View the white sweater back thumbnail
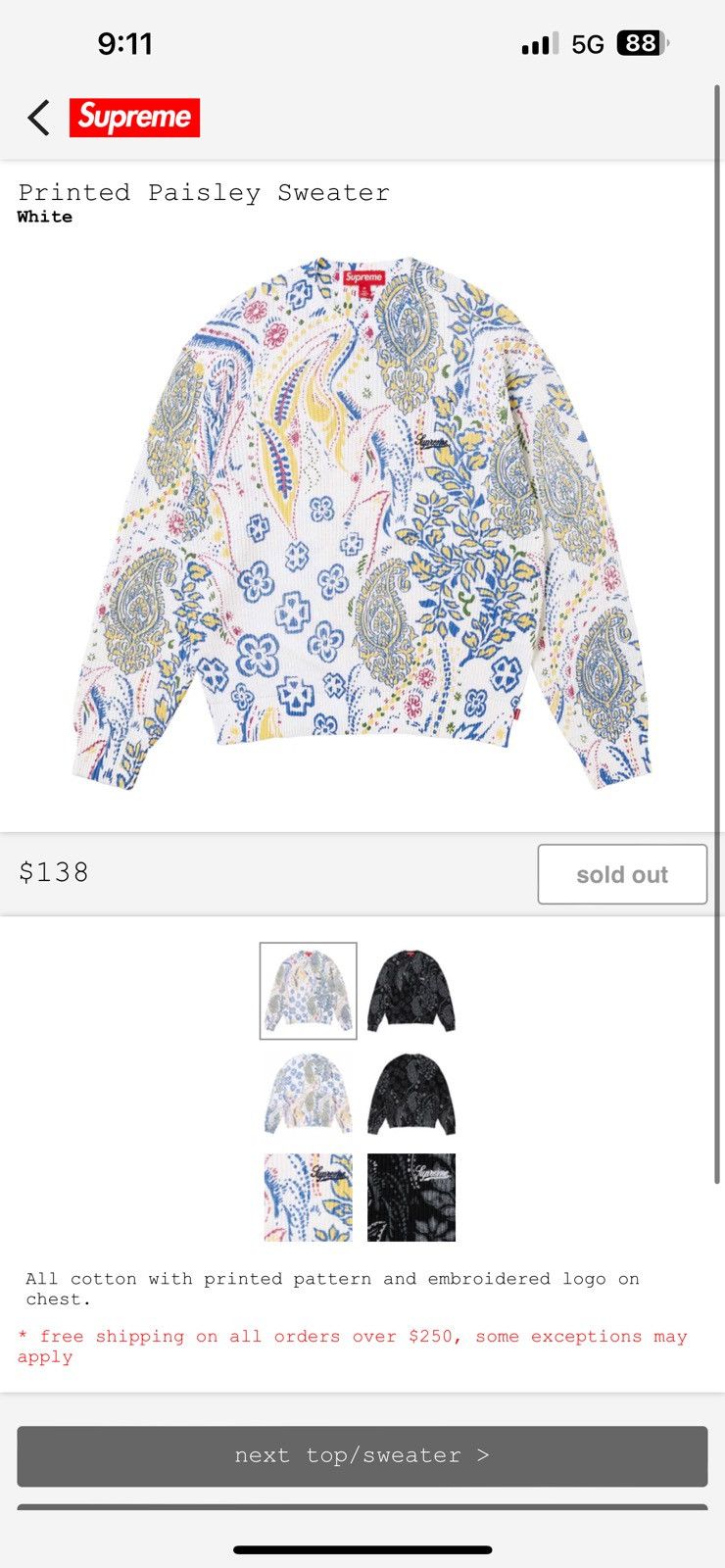The image size is (725, 1568). click(308, 1094)
